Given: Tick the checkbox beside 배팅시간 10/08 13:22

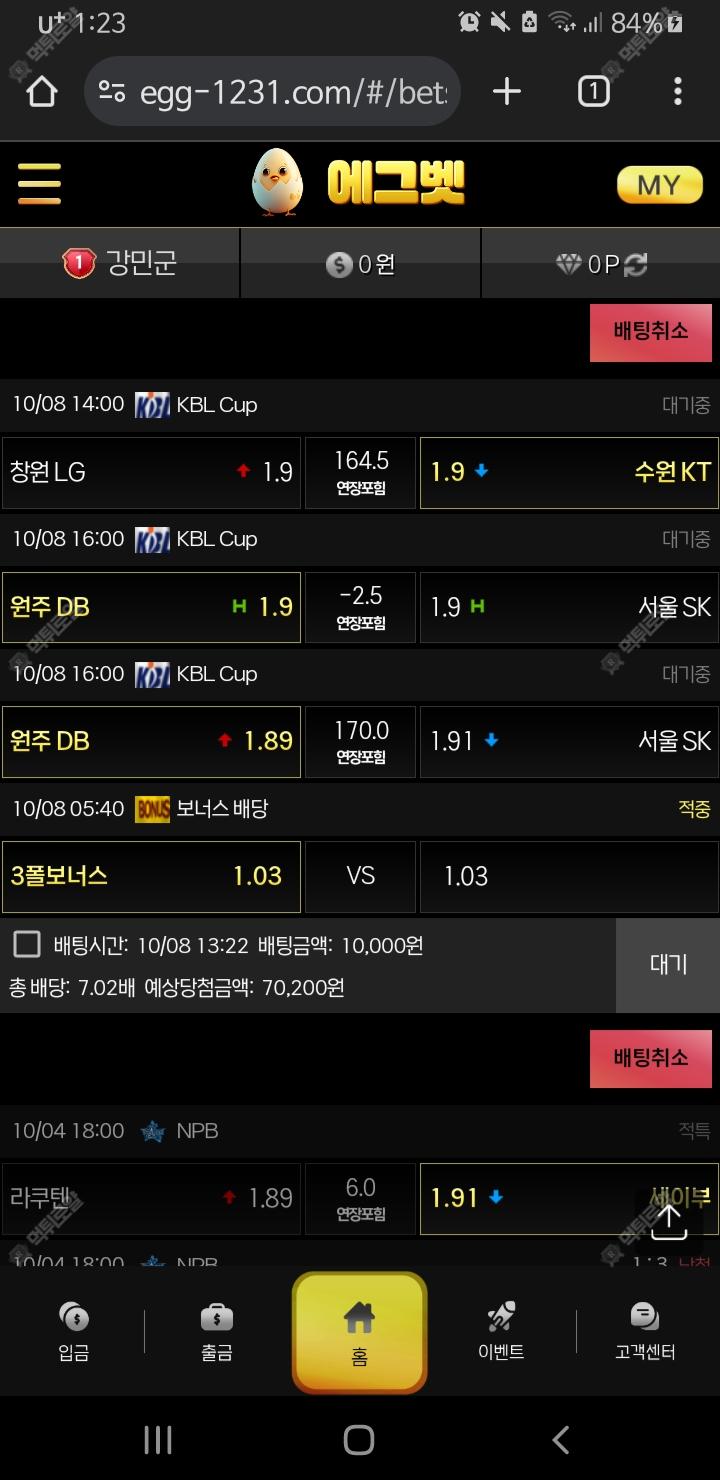Looking at the screenshot, I should click(27, 944).
